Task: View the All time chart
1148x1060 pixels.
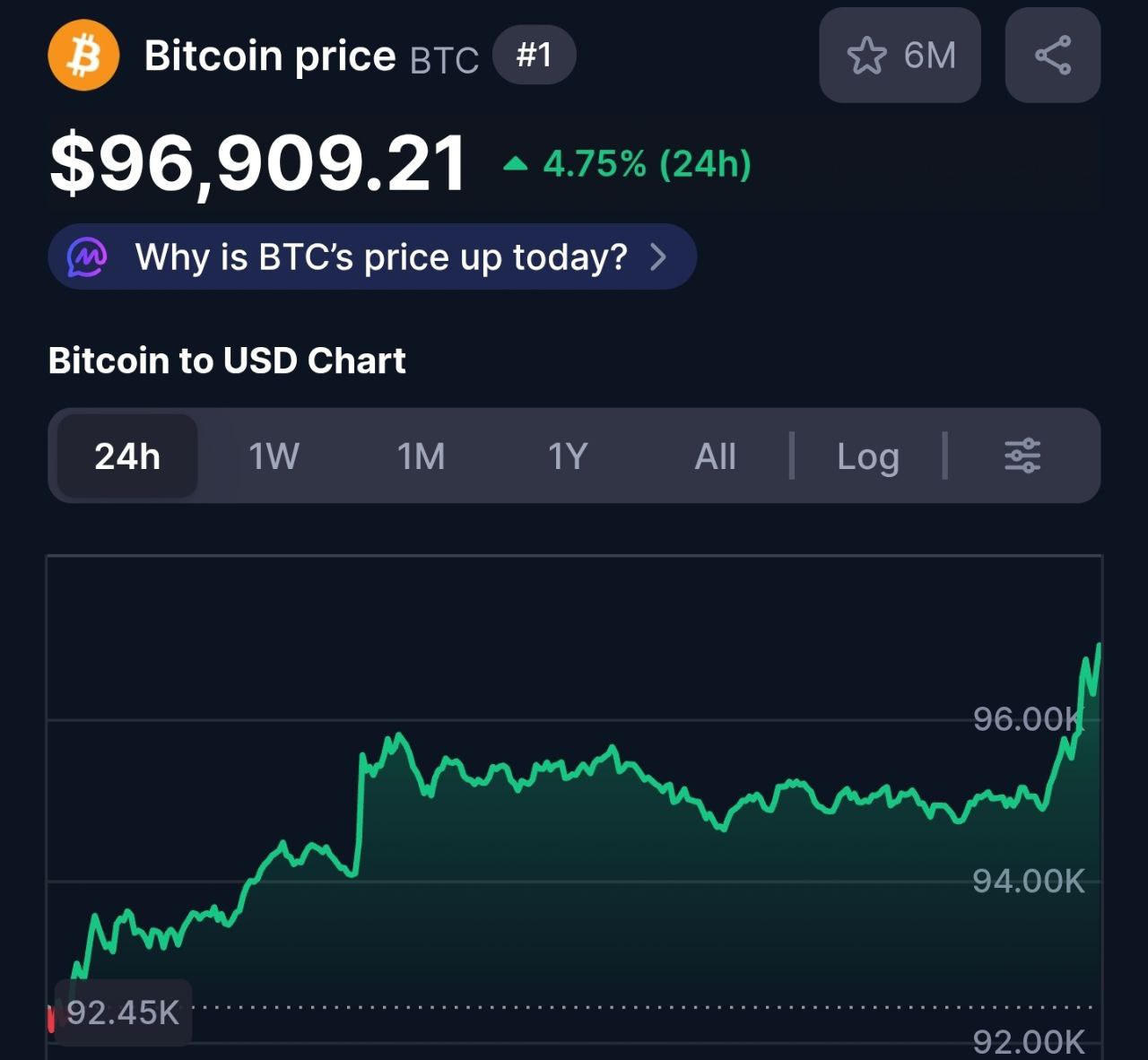Action: click(x=715, y=456)
